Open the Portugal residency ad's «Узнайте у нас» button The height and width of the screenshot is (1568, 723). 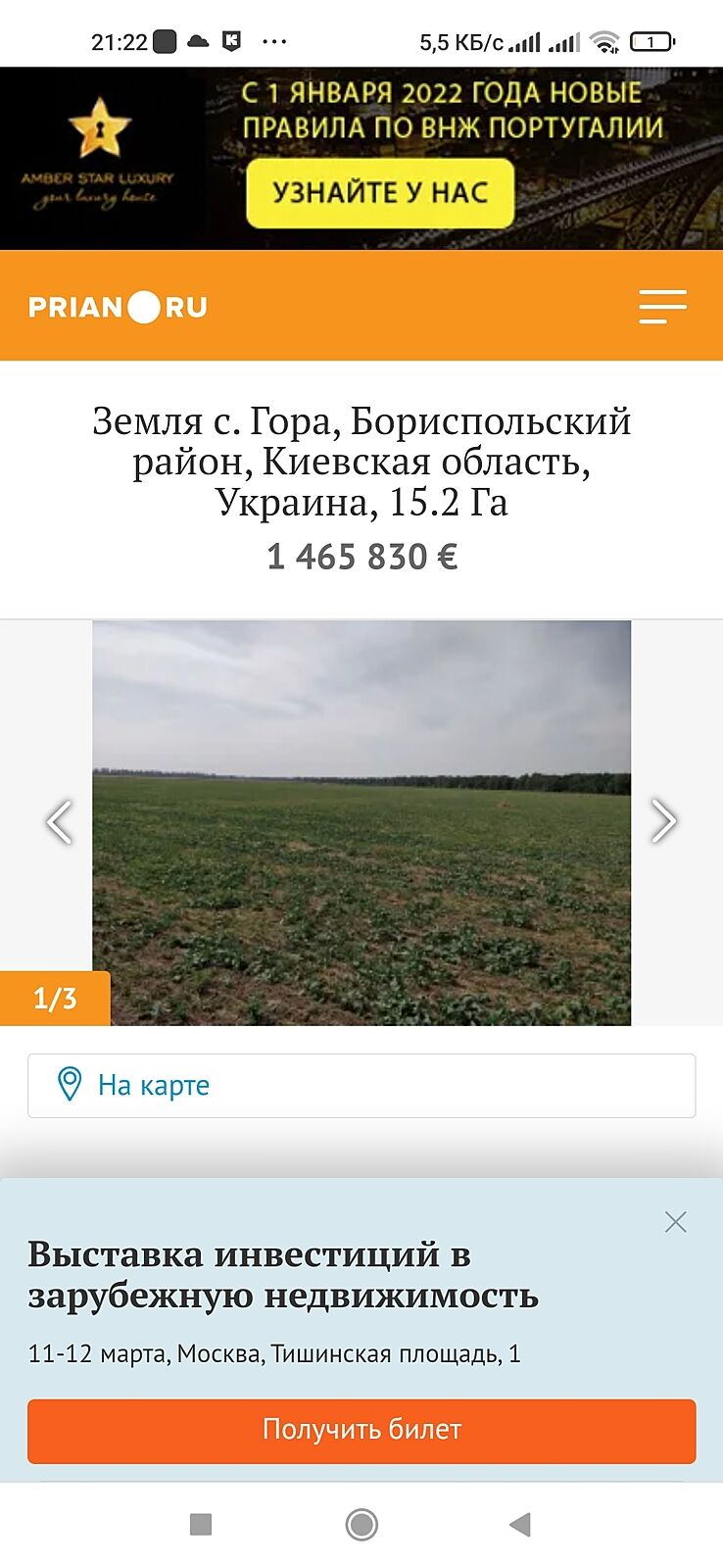380,193
